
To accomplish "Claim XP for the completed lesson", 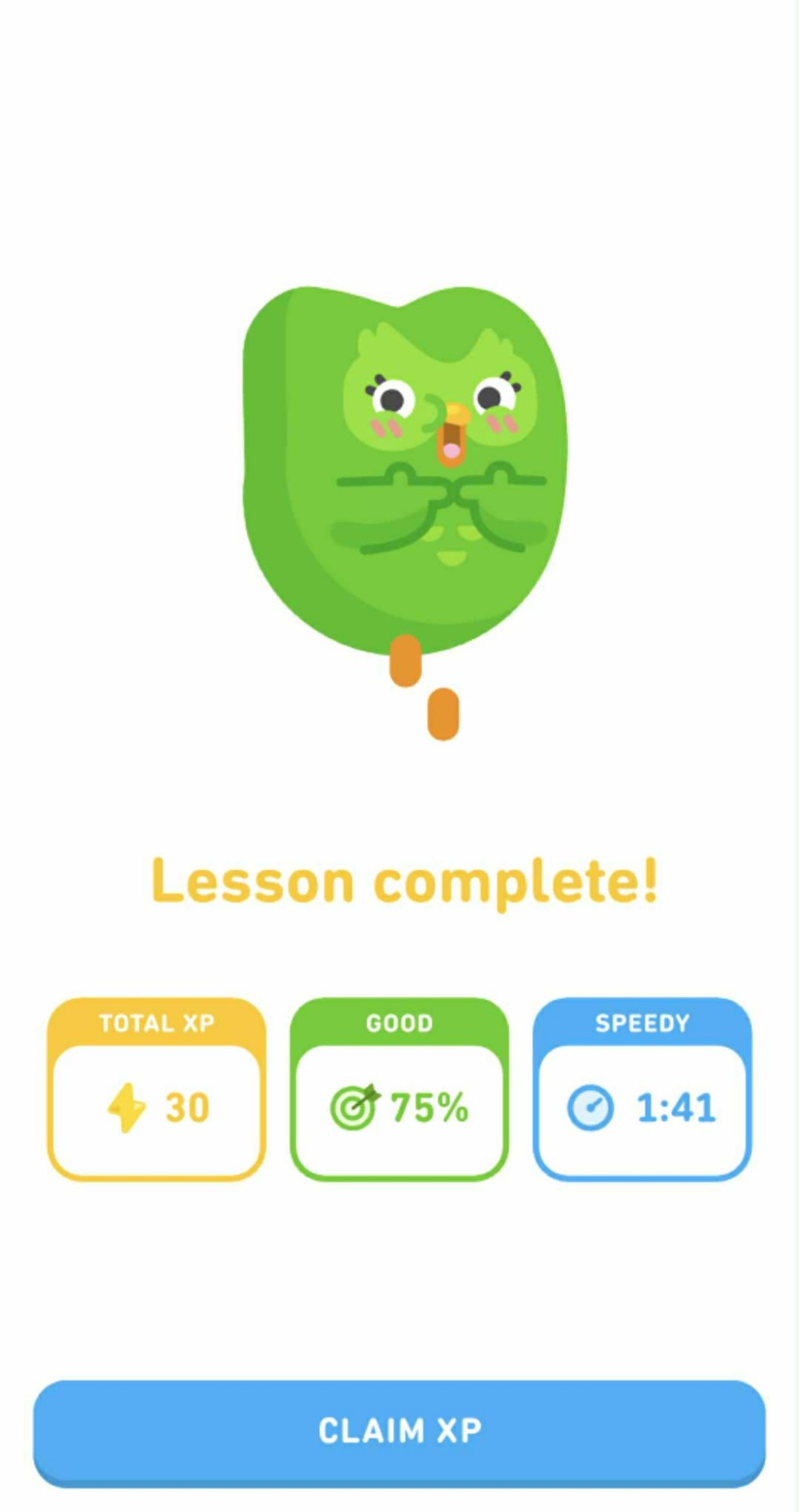I will pyautogui.click(x=399, y=1431).
